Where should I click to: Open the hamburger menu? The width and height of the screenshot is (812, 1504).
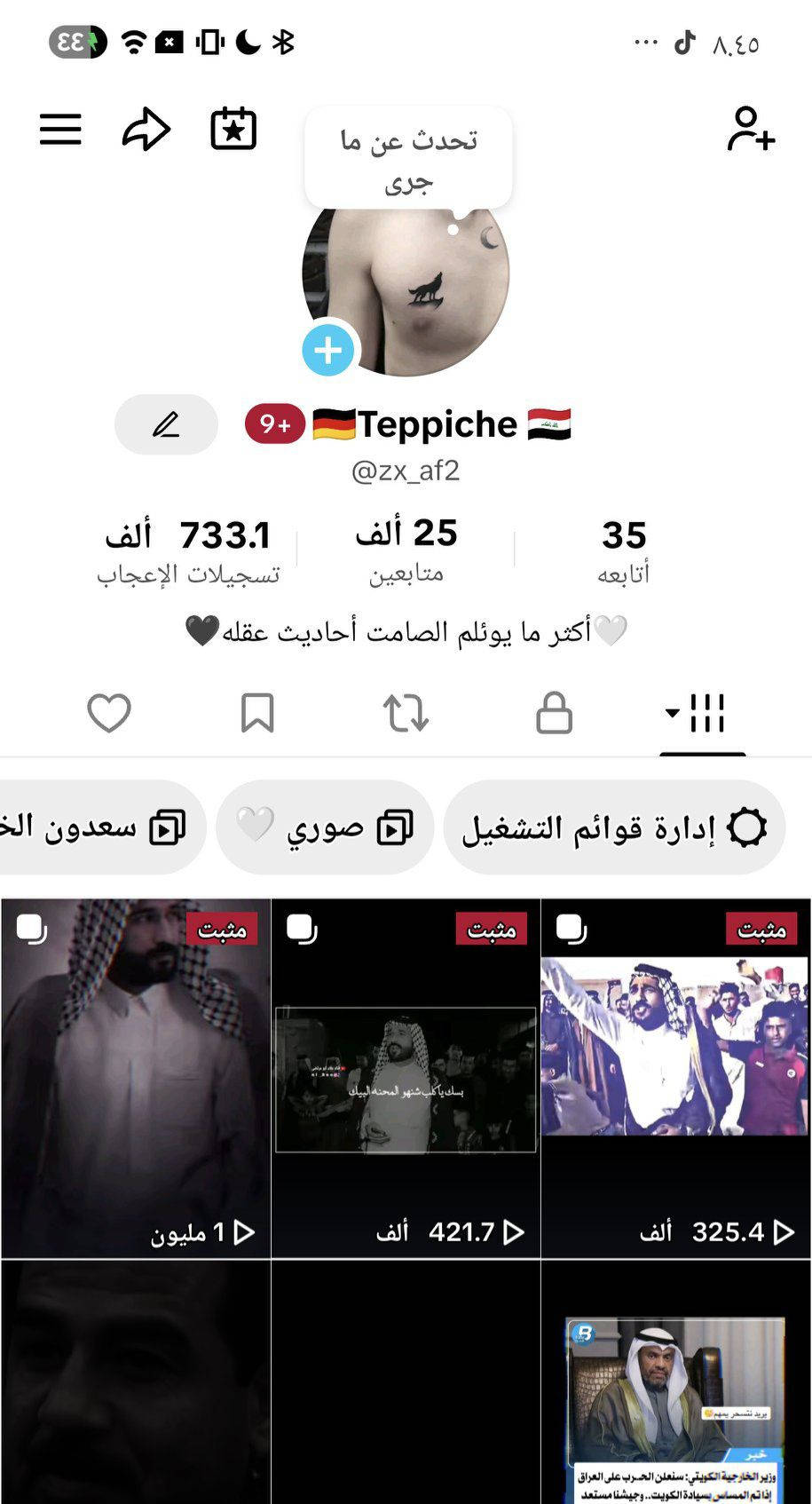(x=60, y=130)
